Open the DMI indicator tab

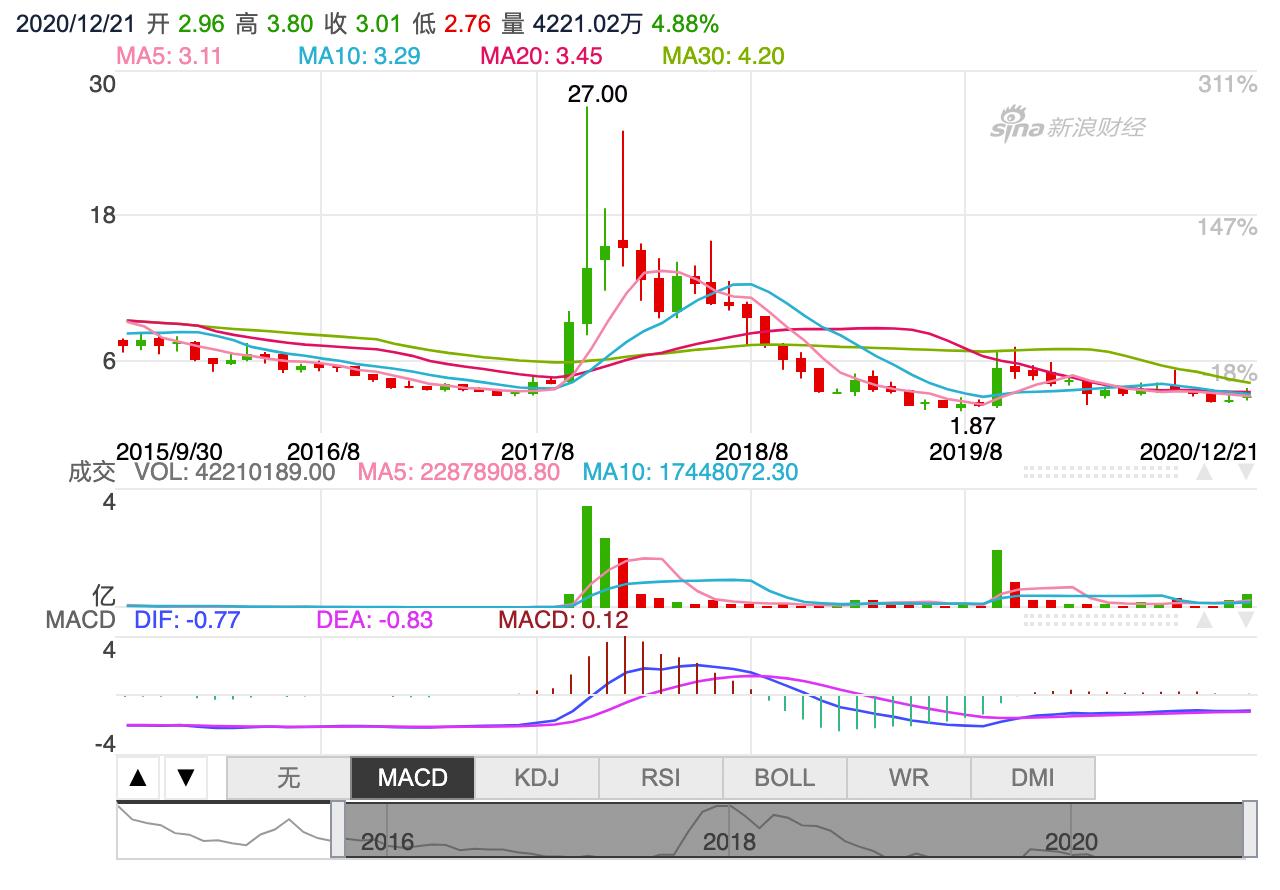click(x=1033, y=777)
